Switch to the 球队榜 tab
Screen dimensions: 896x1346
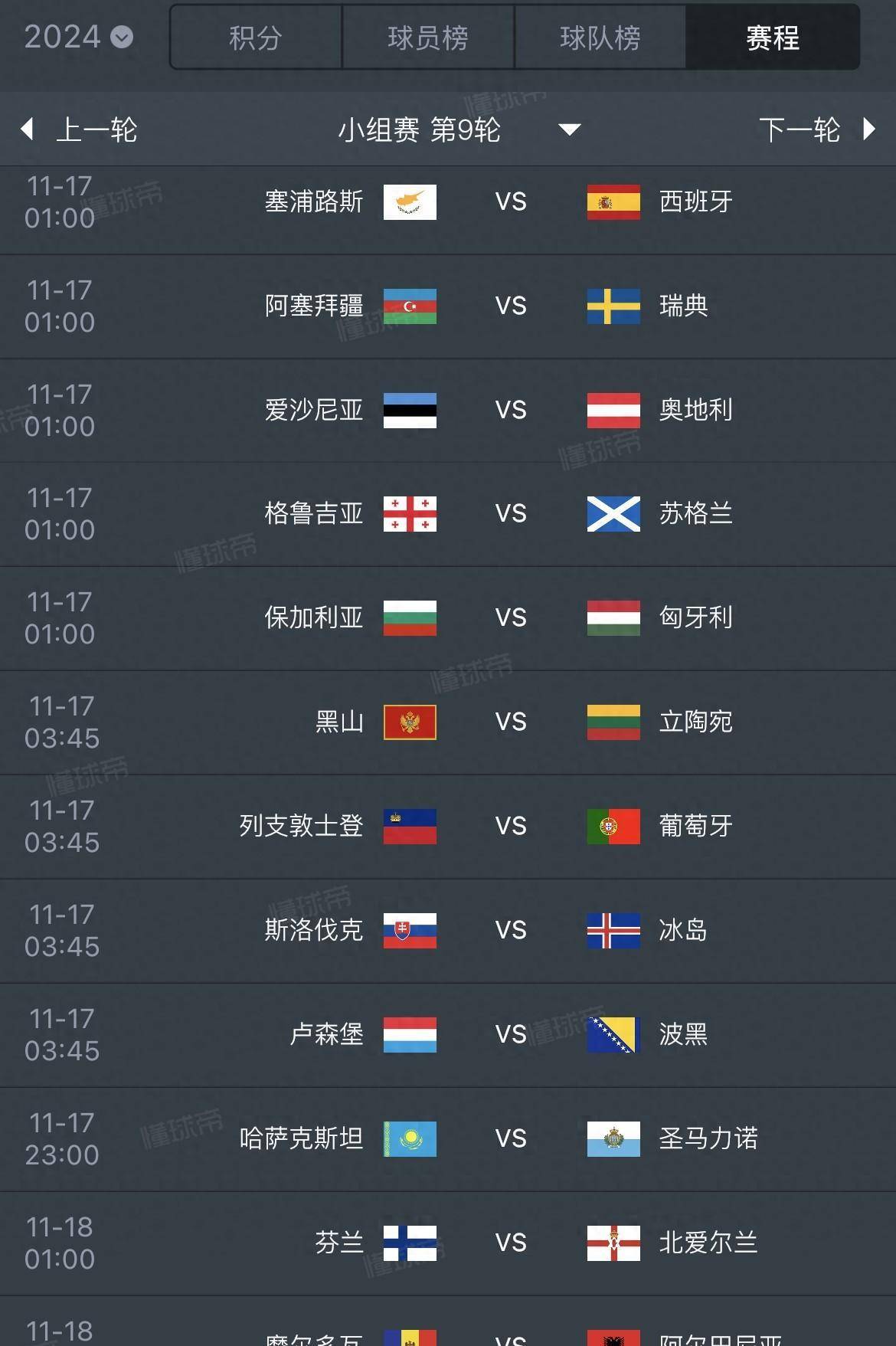tap(600, 38)
